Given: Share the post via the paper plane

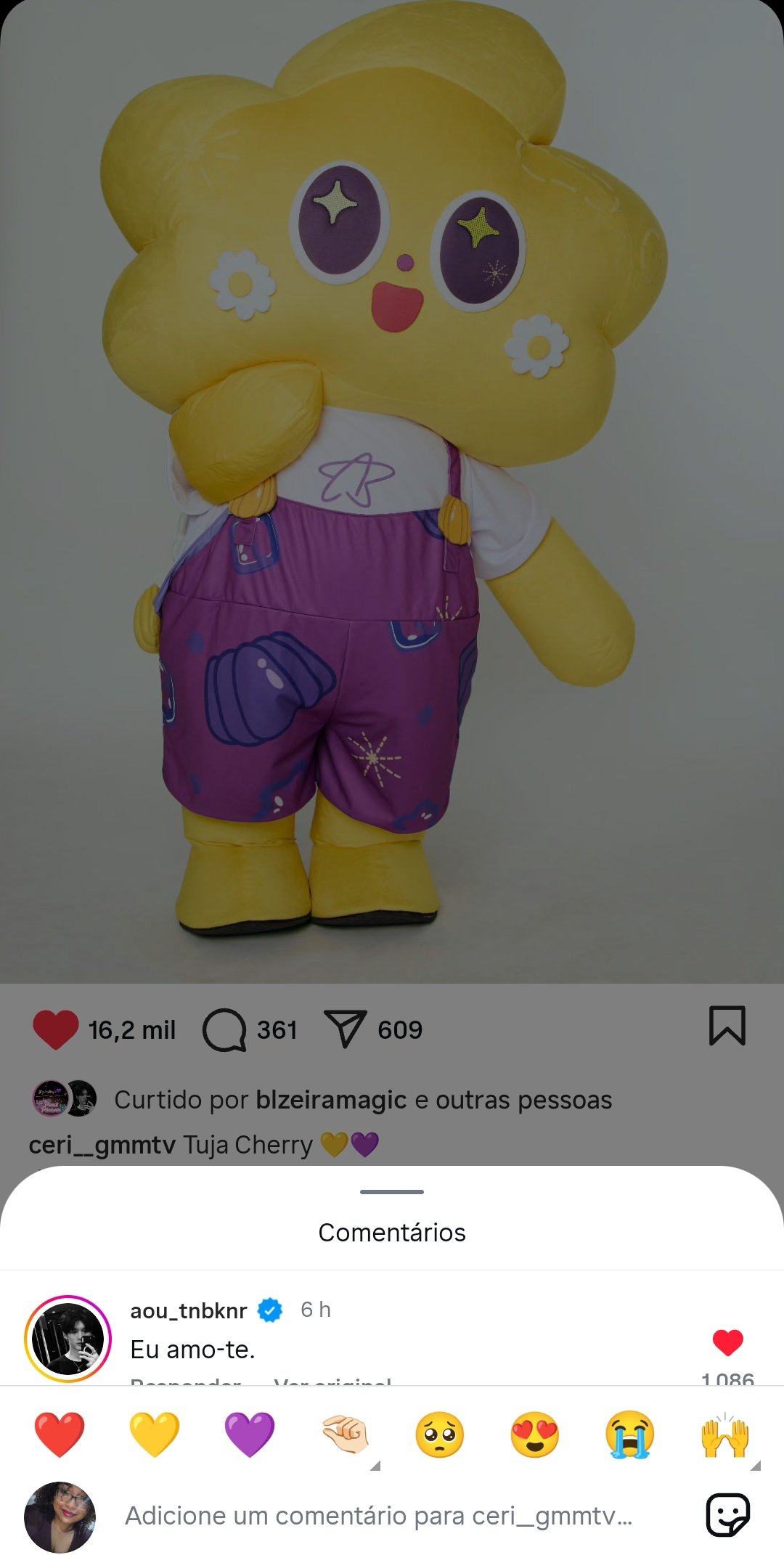Looking at the screenshot, I should (x=345, y=1029).
